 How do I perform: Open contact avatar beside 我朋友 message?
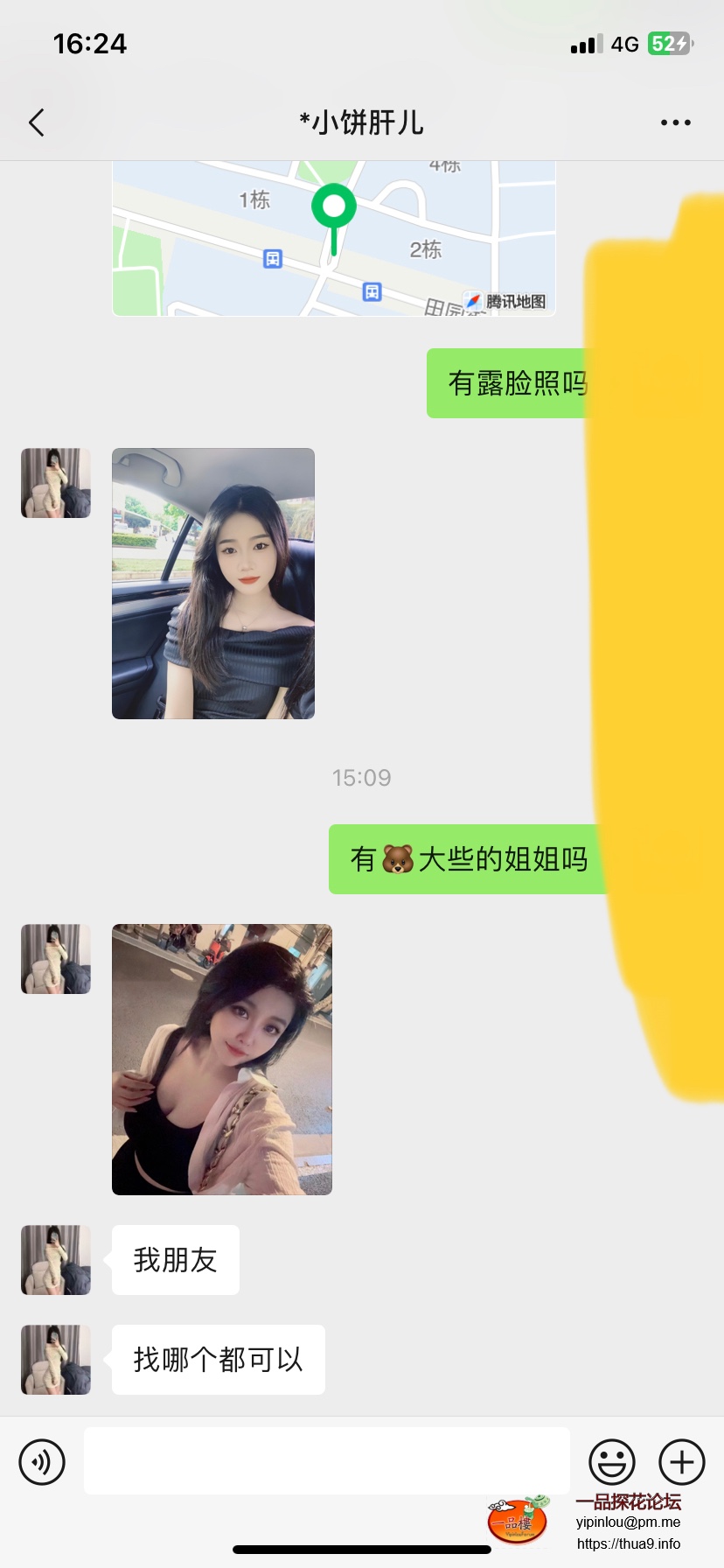pos(56,1260)
